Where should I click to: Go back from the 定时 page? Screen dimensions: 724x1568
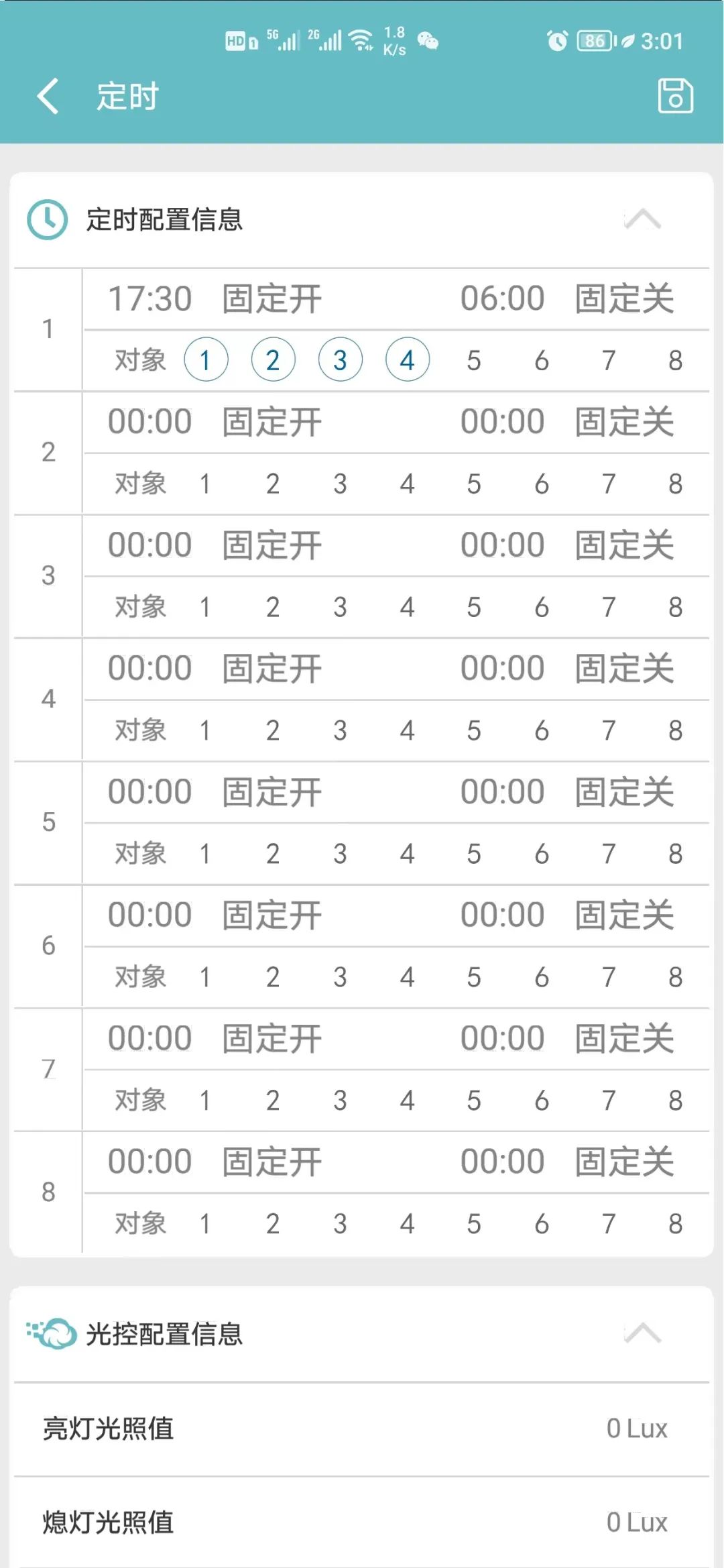(x=48, y=96)
